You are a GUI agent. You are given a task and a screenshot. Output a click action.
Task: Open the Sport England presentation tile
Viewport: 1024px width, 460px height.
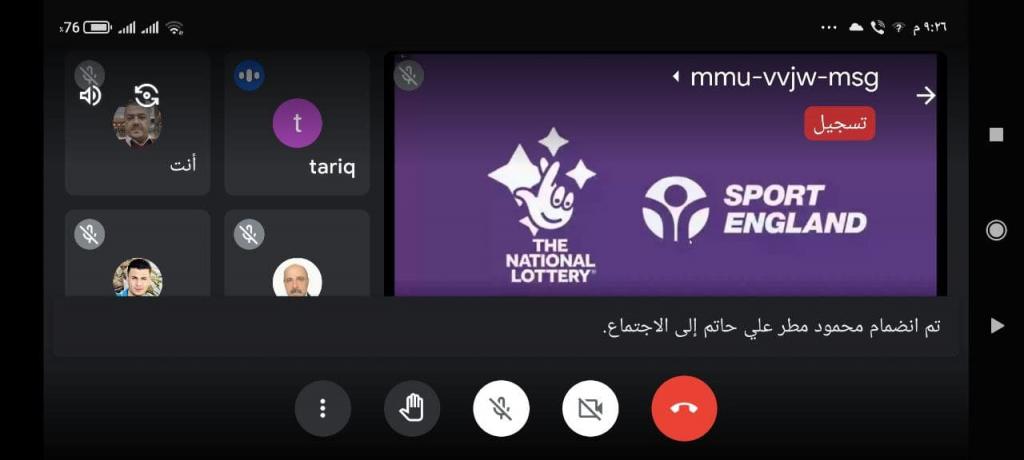(x=665, y=210)
